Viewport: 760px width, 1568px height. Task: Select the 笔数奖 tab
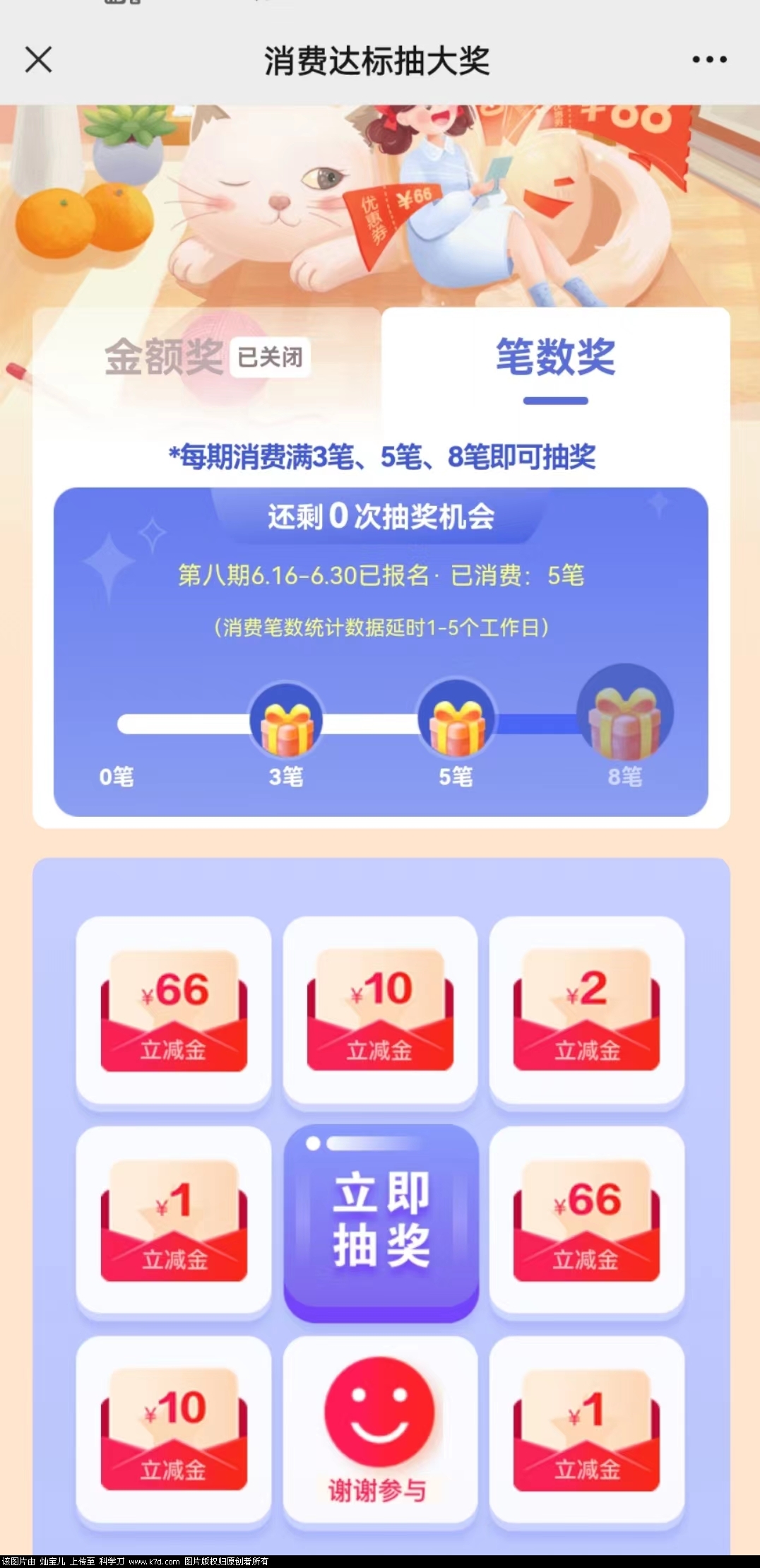tap(555, 357)
